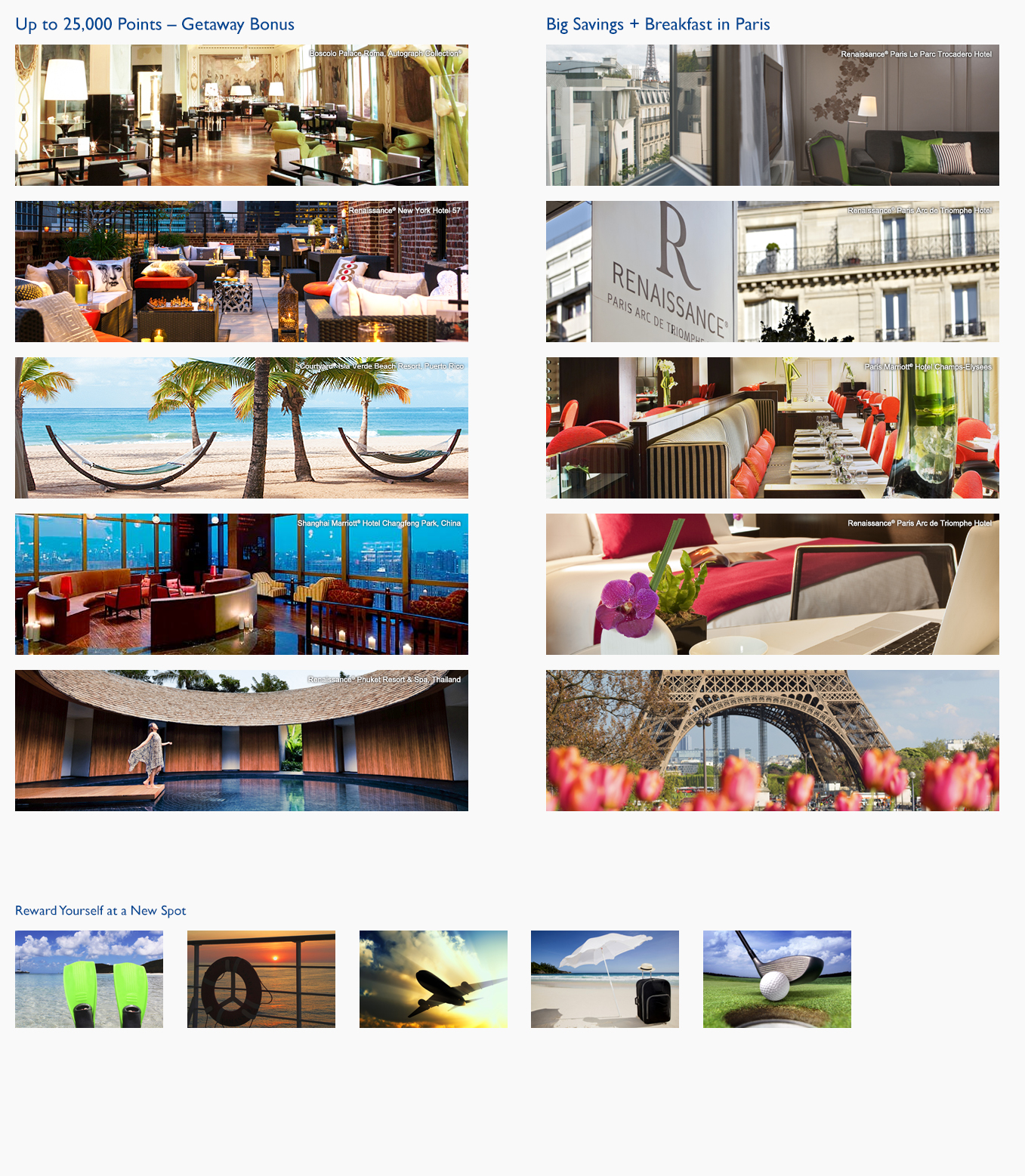Open the beach umbrella and suitcase thumbnail
The height and width of the screenshot is (1176, 1025).
click(605, 979)
